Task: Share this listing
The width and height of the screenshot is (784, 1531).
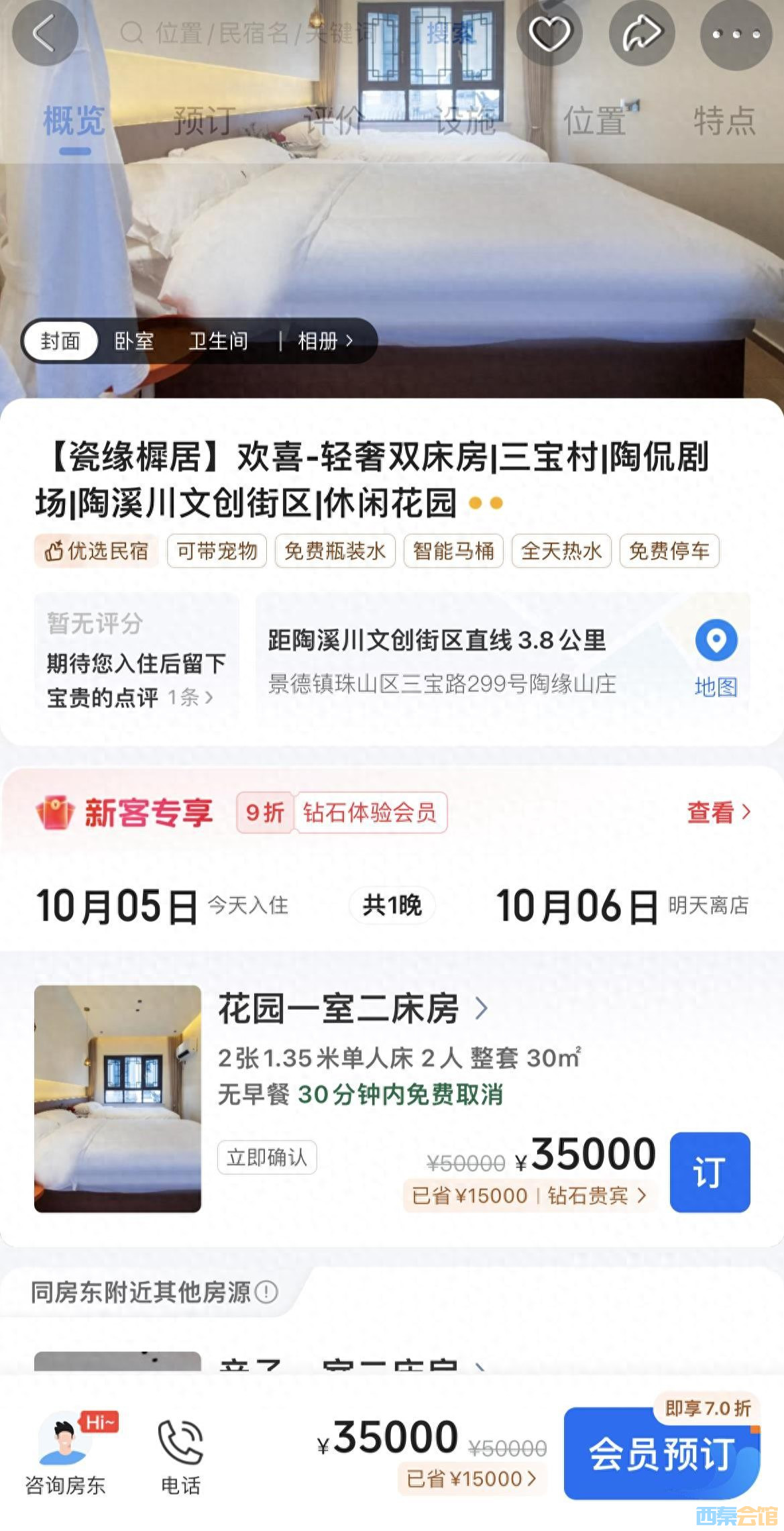Action: click(642, 33)
